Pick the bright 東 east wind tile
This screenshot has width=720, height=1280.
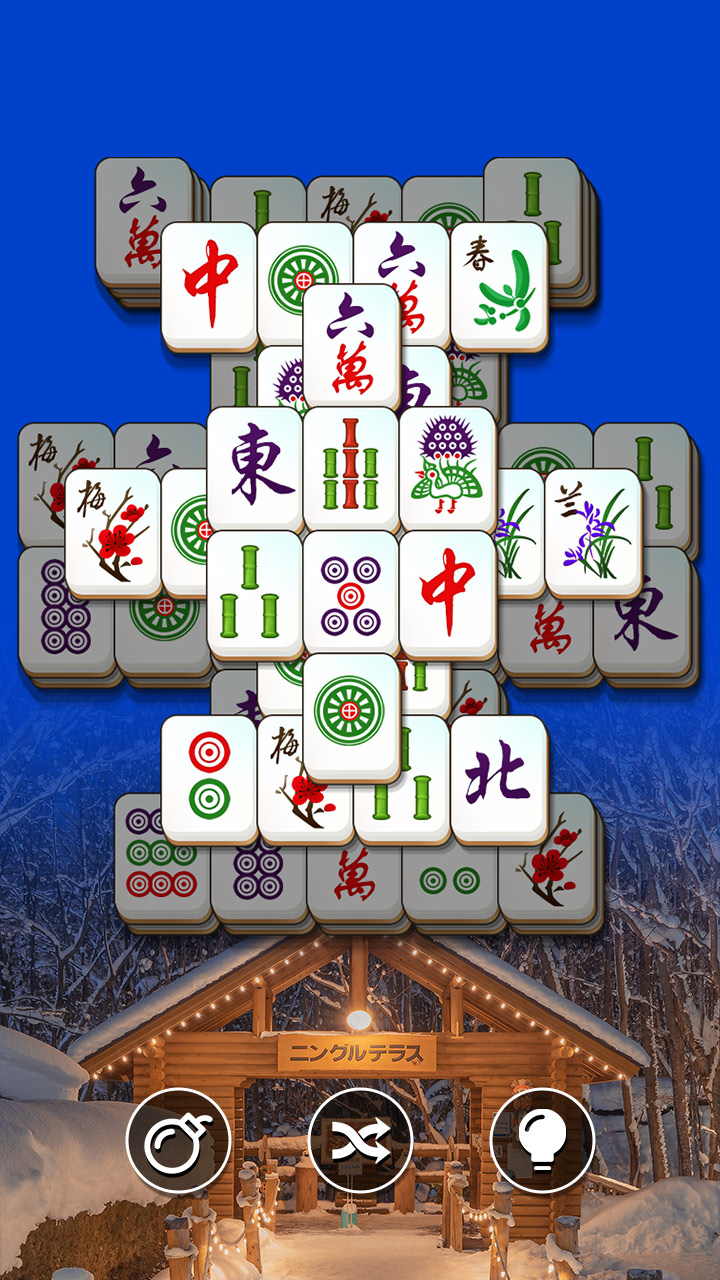tap(255, 467)
